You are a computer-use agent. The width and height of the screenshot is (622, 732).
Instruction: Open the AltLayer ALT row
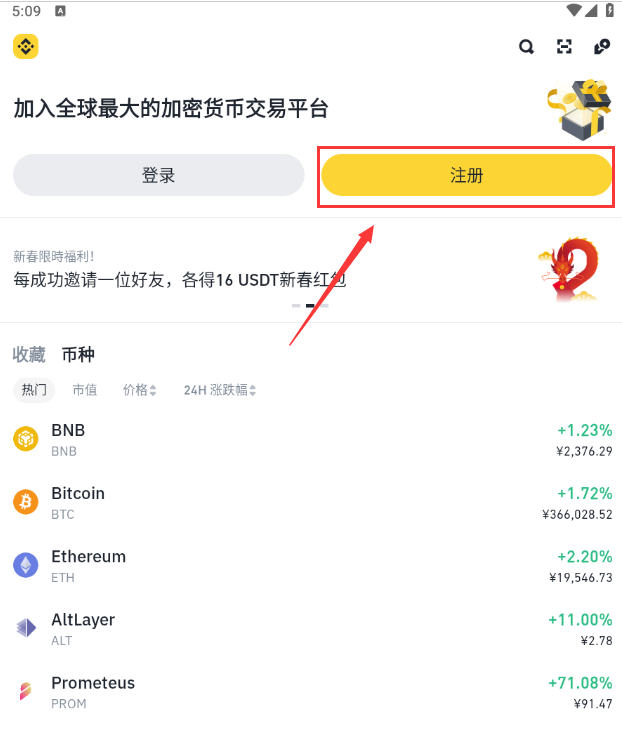[311, 628]
